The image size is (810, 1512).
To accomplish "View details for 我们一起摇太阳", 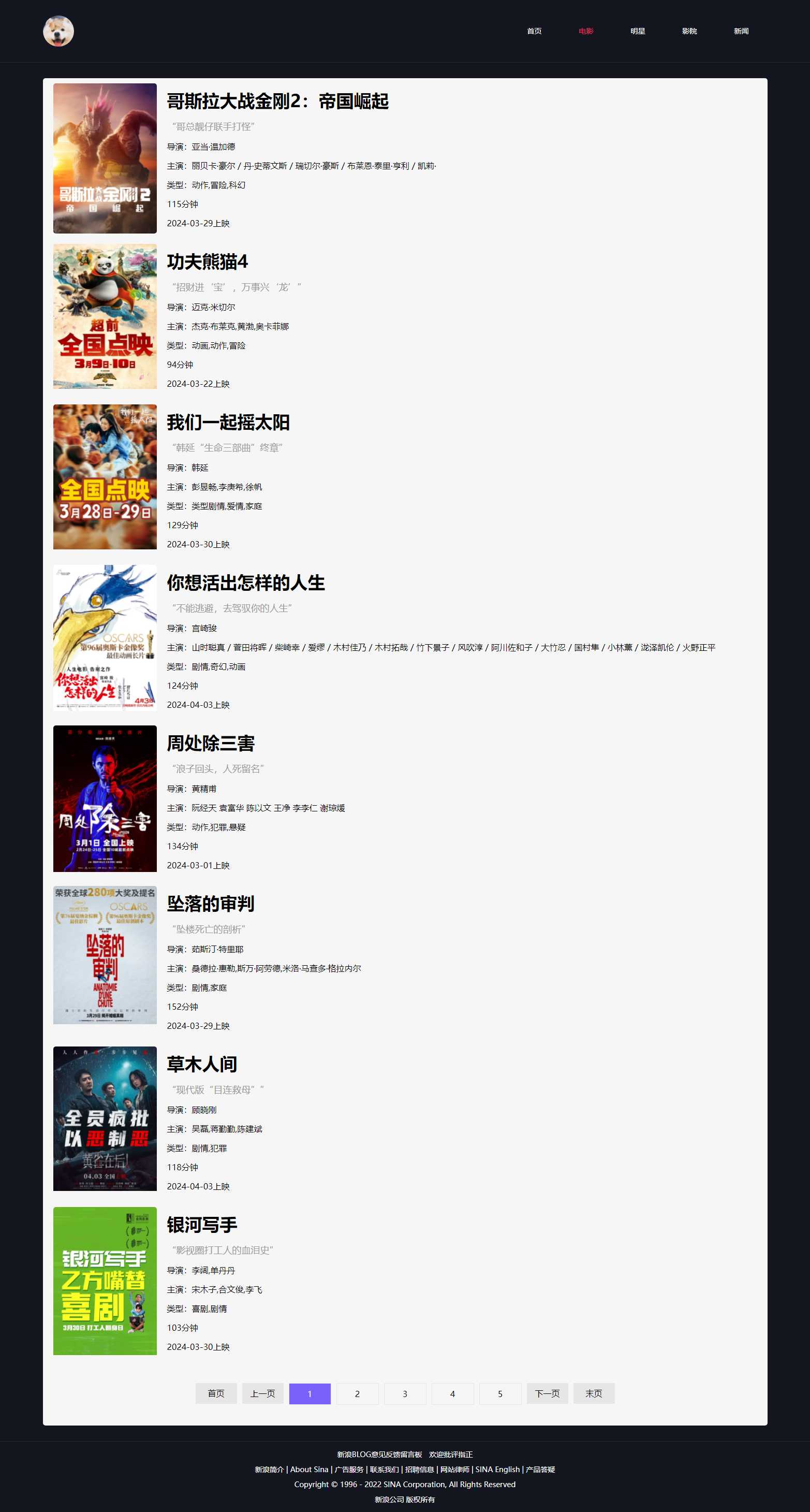I will pyautogui.click(x=228, y=422).
